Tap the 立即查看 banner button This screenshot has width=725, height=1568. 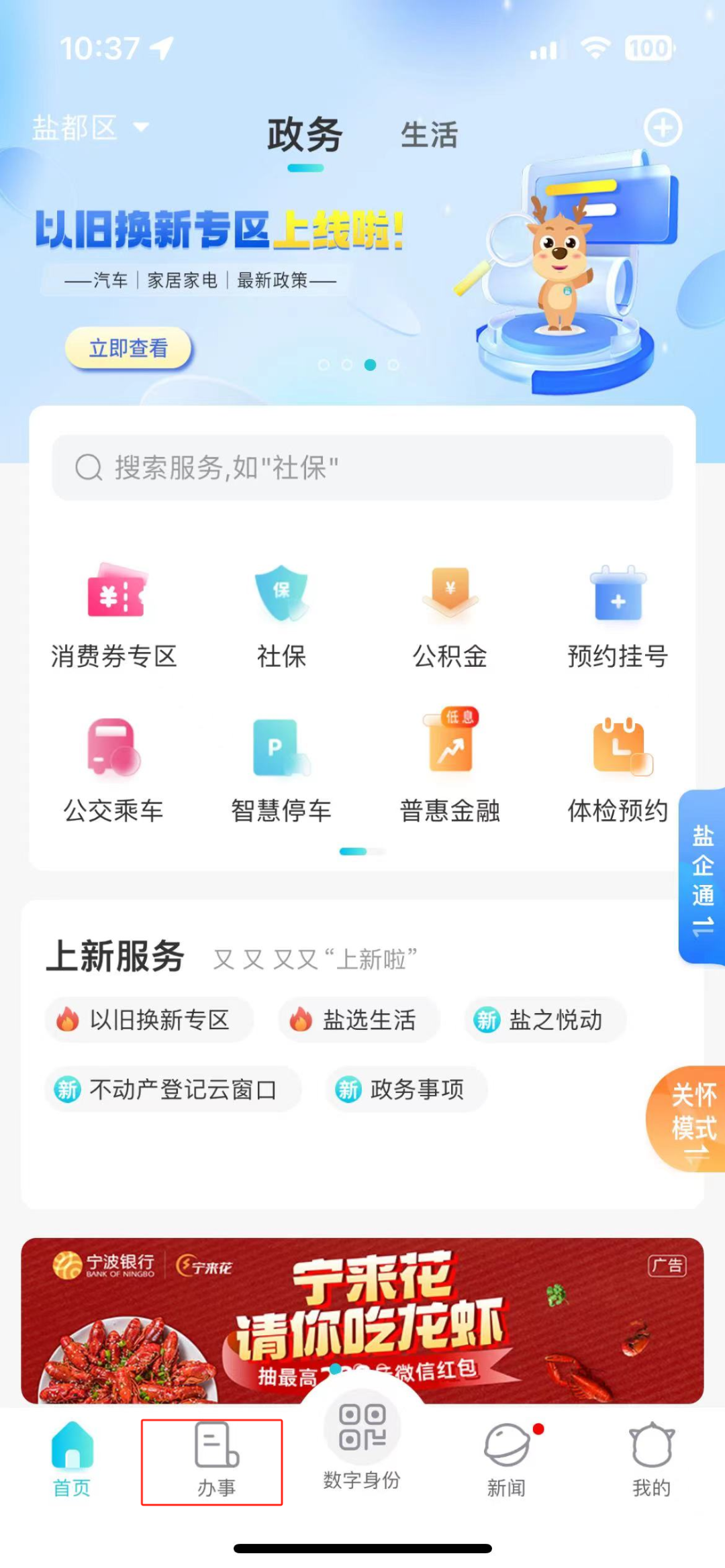128,348
